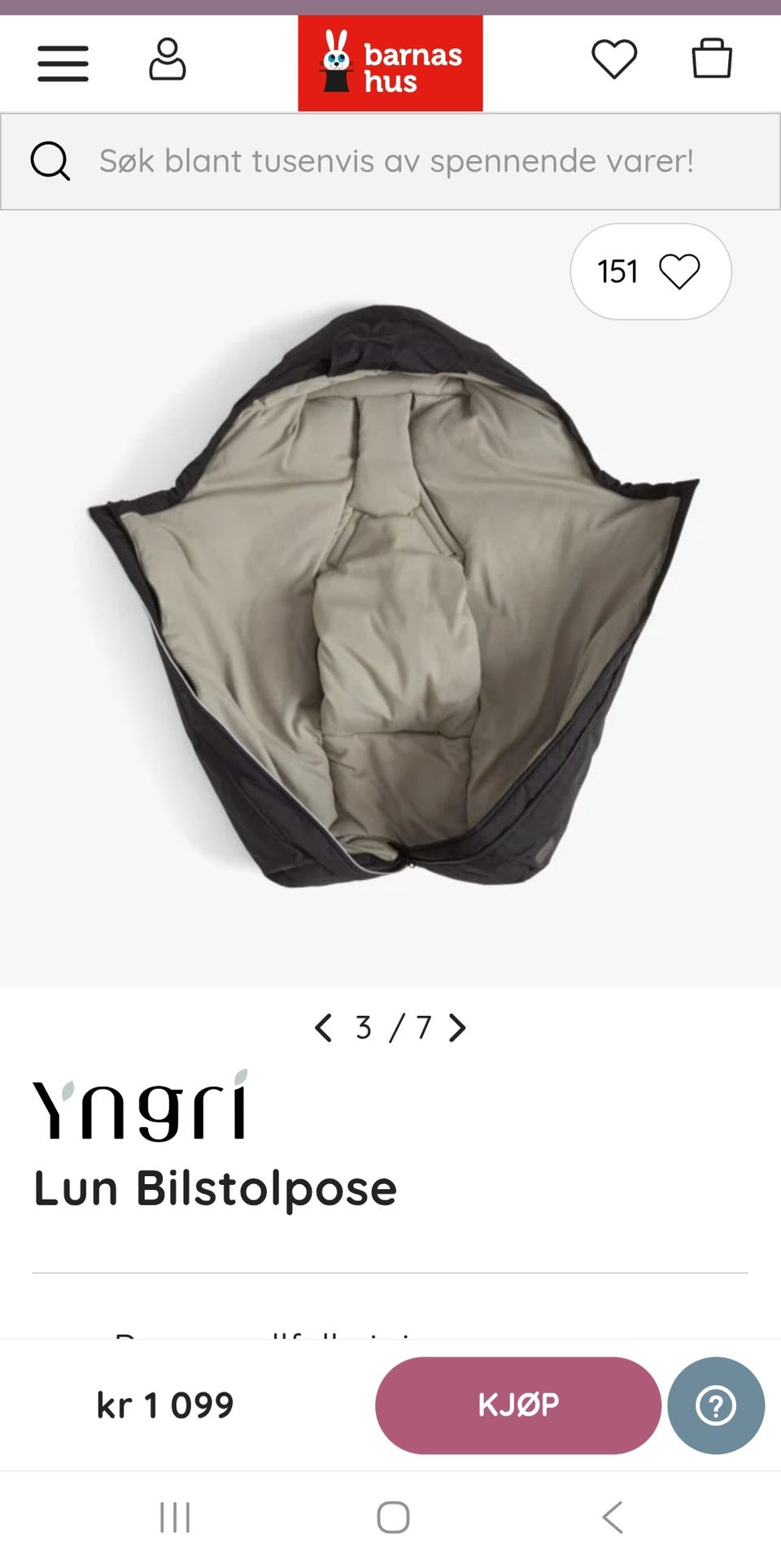Go back with system back button
The width and height of the screenshot is (781, 1568).
[x=613, y=1518]
